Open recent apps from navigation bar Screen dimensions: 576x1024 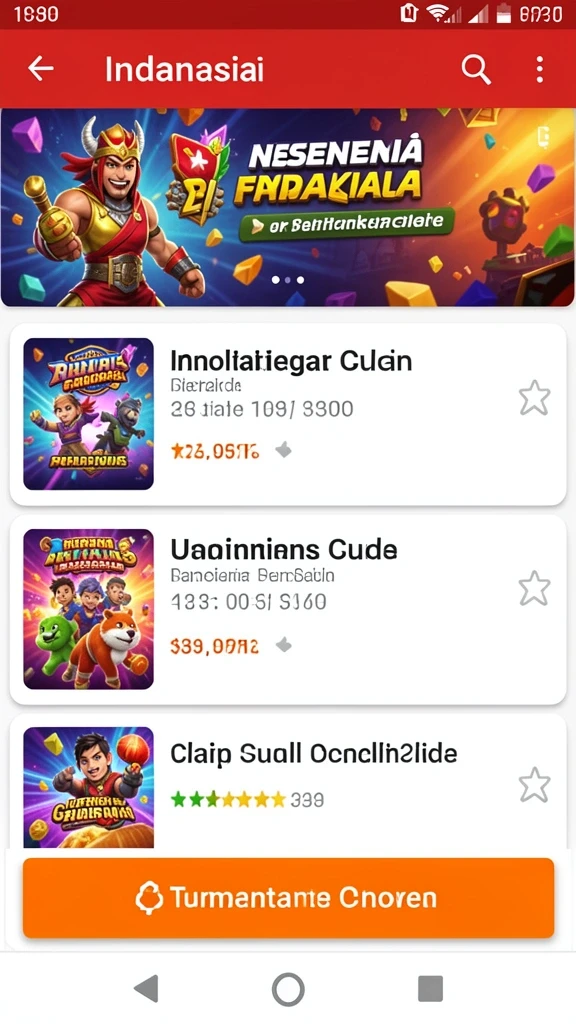pyautogui.click(x=430, y=989)
